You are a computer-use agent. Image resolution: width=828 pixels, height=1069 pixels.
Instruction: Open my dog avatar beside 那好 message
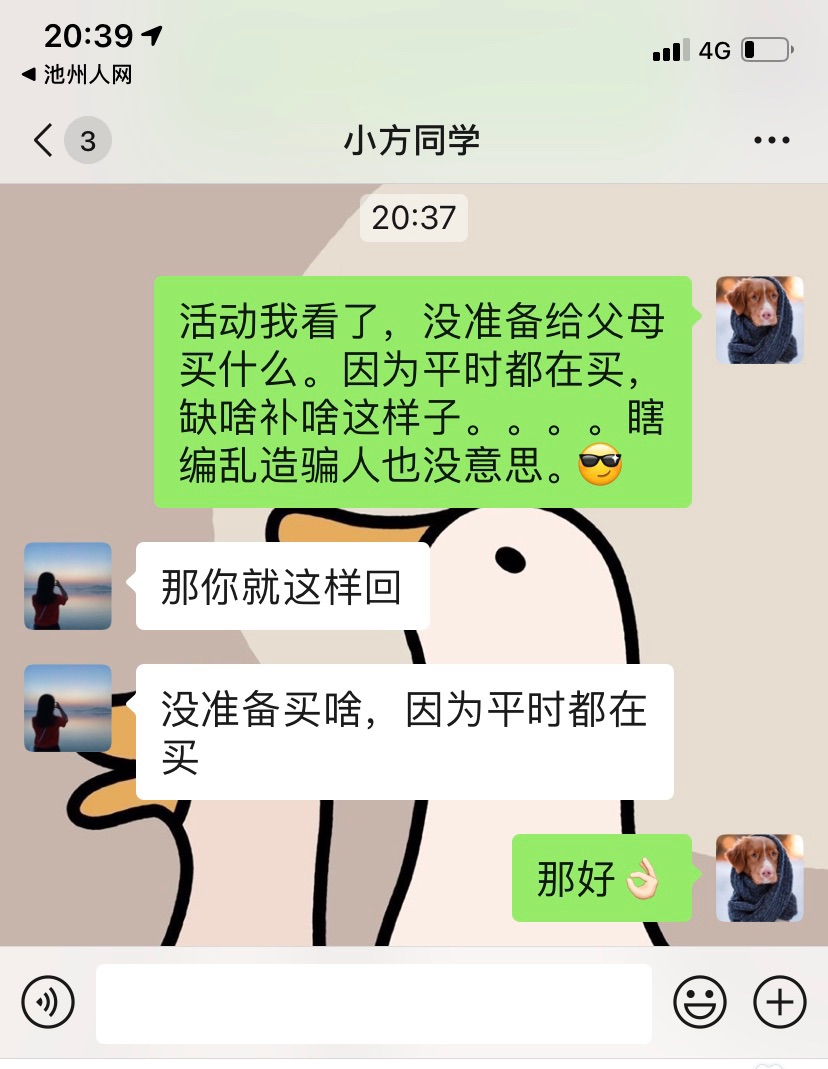(759, 877)
